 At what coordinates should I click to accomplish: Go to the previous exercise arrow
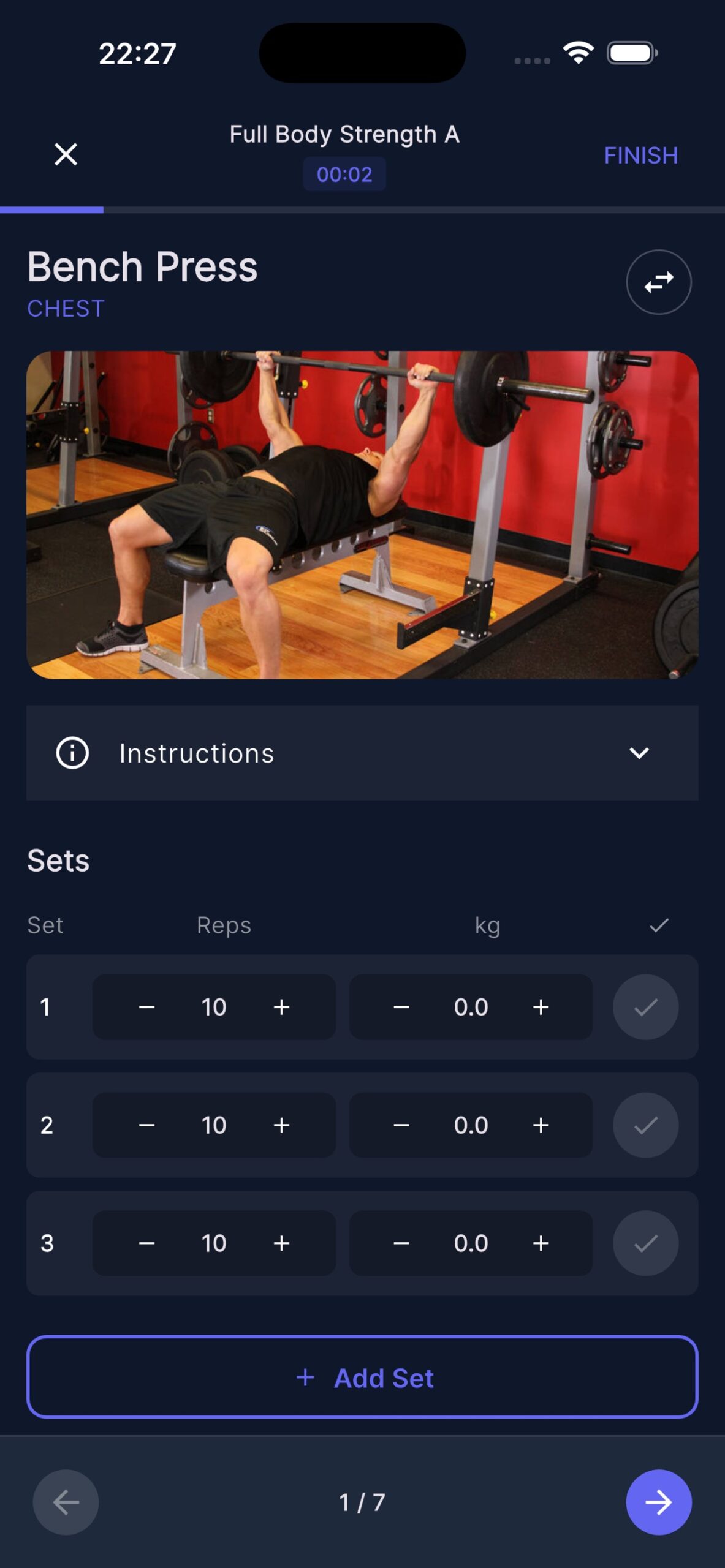coord(66,1502)
